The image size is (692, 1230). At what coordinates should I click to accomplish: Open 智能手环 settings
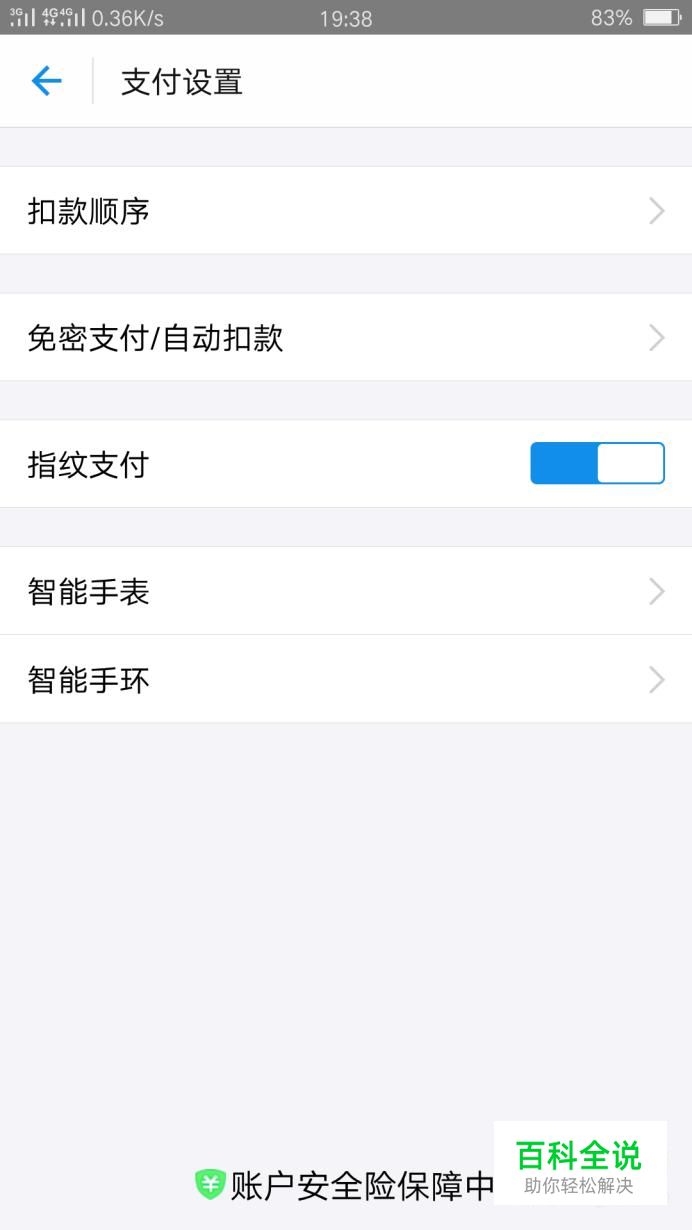tap(346, 679)
